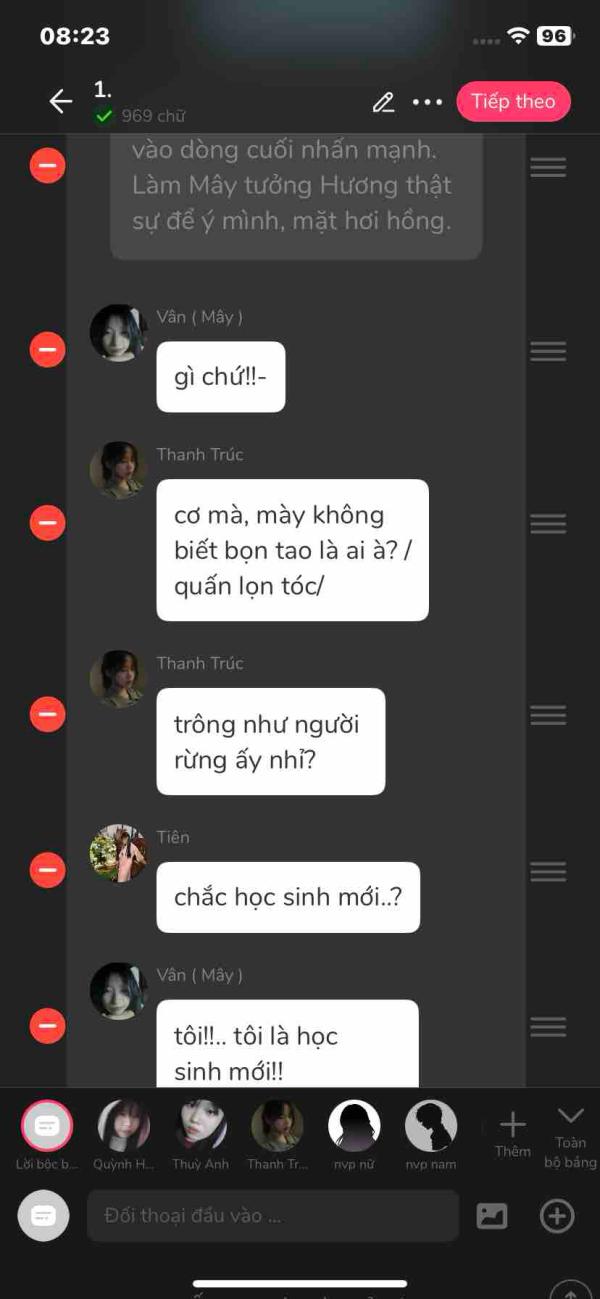This screenshot has height=1299, width=600.
Task: Select Thanh Tr... as the speaker
Action: [277, 1136]
